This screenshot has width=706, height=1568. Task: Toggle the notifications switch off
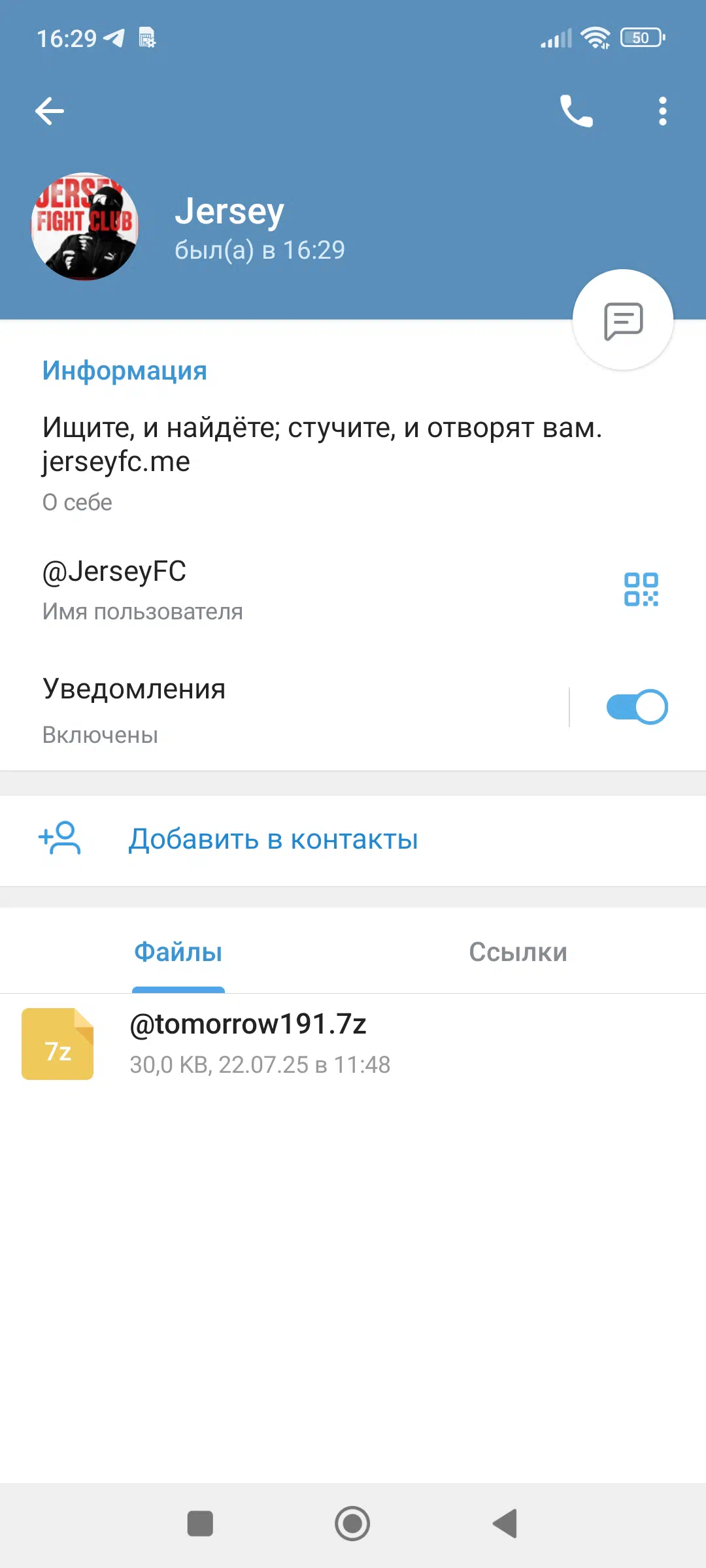(637, 707)
